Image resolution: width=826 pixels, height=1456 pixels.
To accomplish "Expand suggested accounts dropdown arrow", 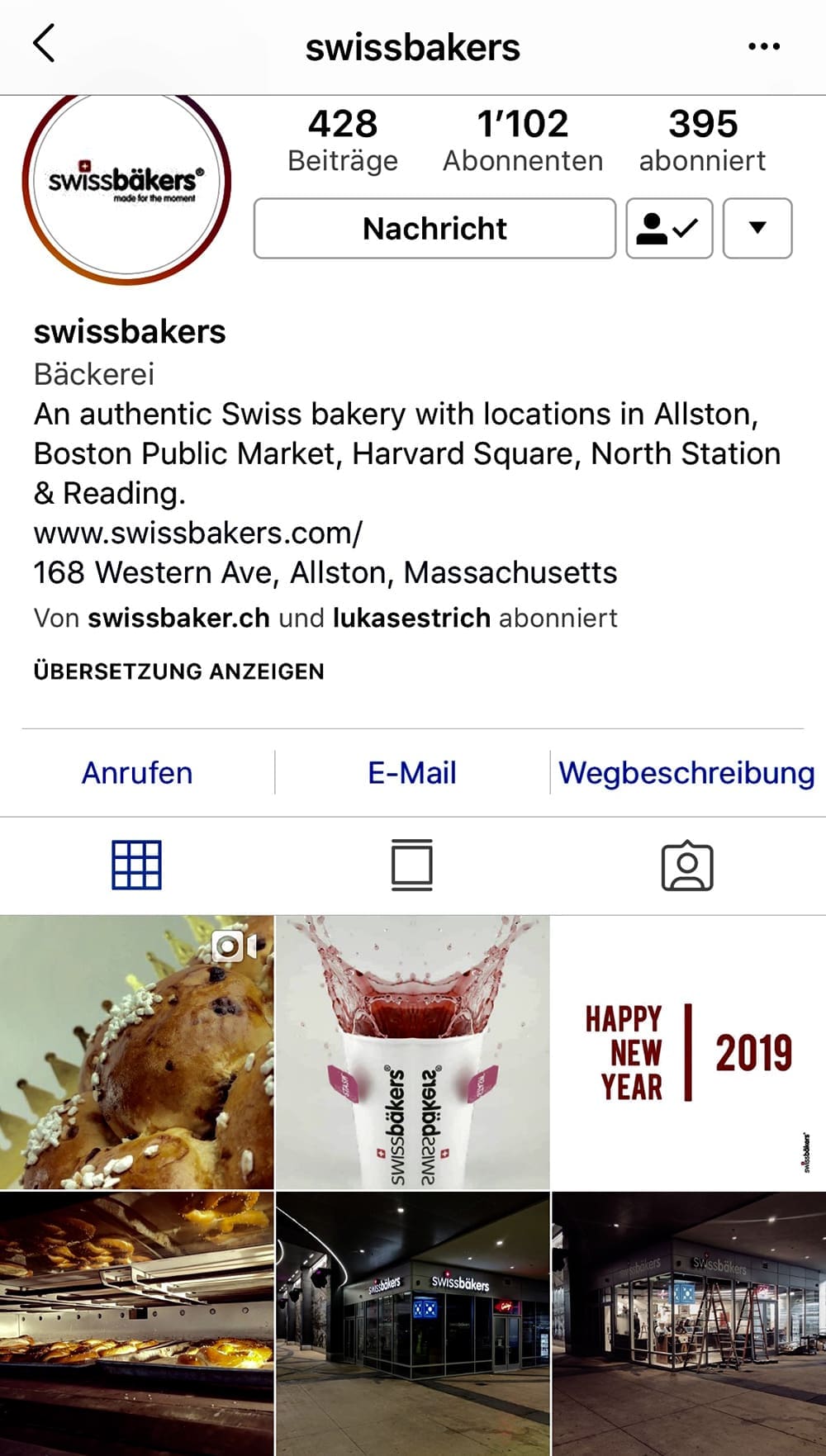I will 757,229.
